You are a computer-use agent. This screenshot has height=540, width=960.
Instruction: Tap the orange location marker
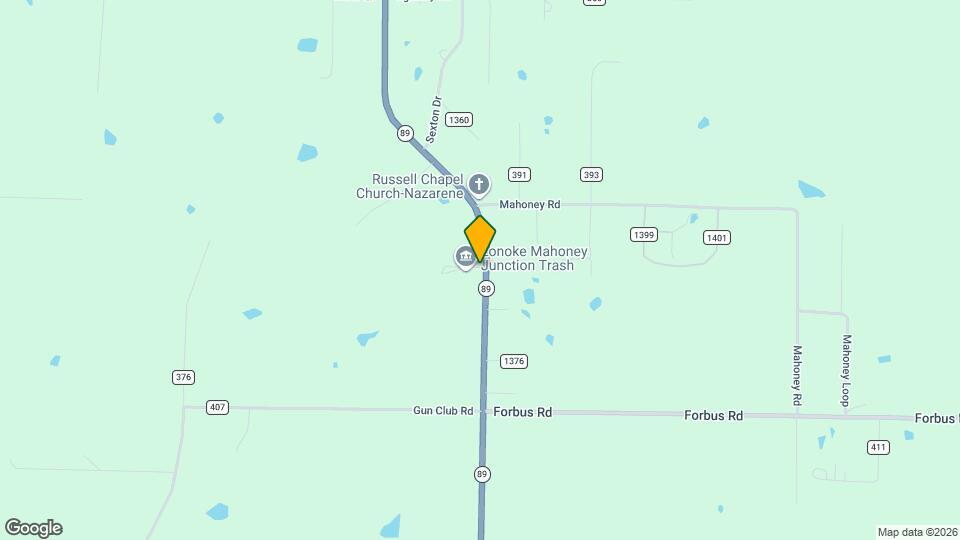(x=480, y=239)
